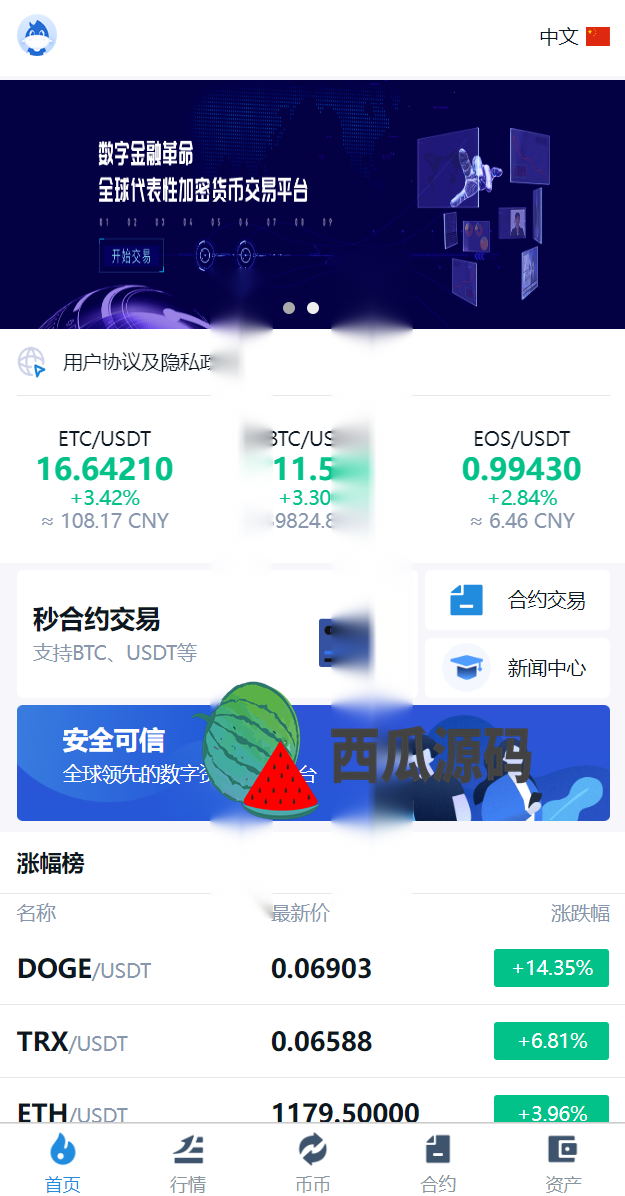Tap the 开始交易 banner button
Image resolution: width=625 pixels, height=1196 pixels.
(131, 255)
